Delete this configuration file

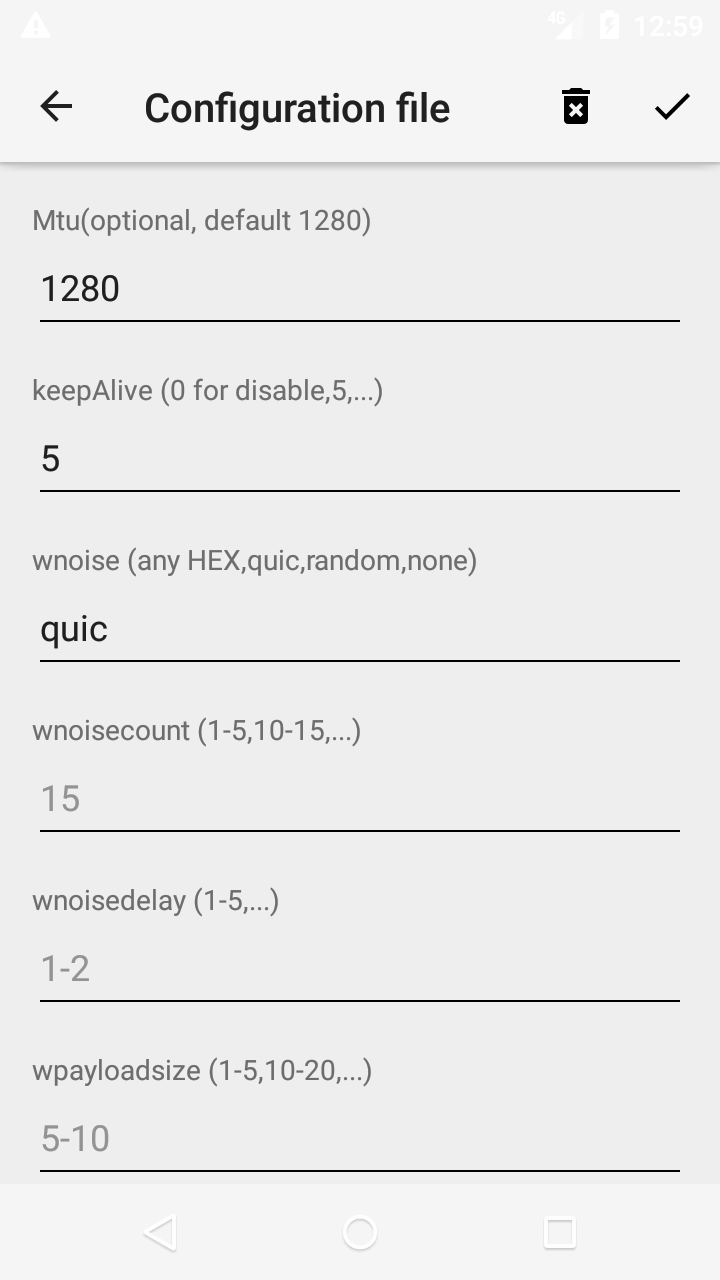point(575,107)
